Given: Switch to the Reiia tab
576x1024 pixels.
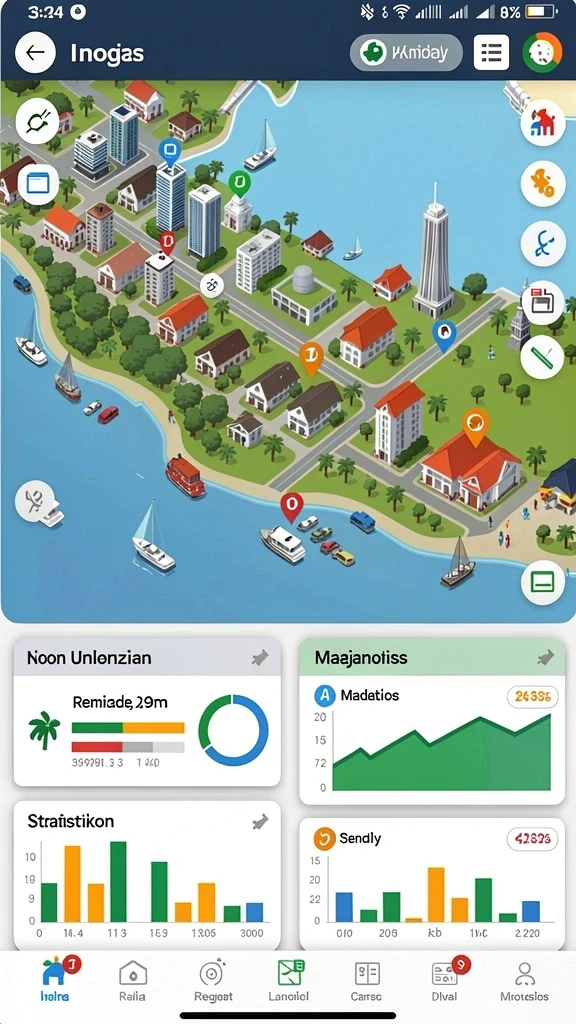Looking at the screenshot, I should coord(133,982).
